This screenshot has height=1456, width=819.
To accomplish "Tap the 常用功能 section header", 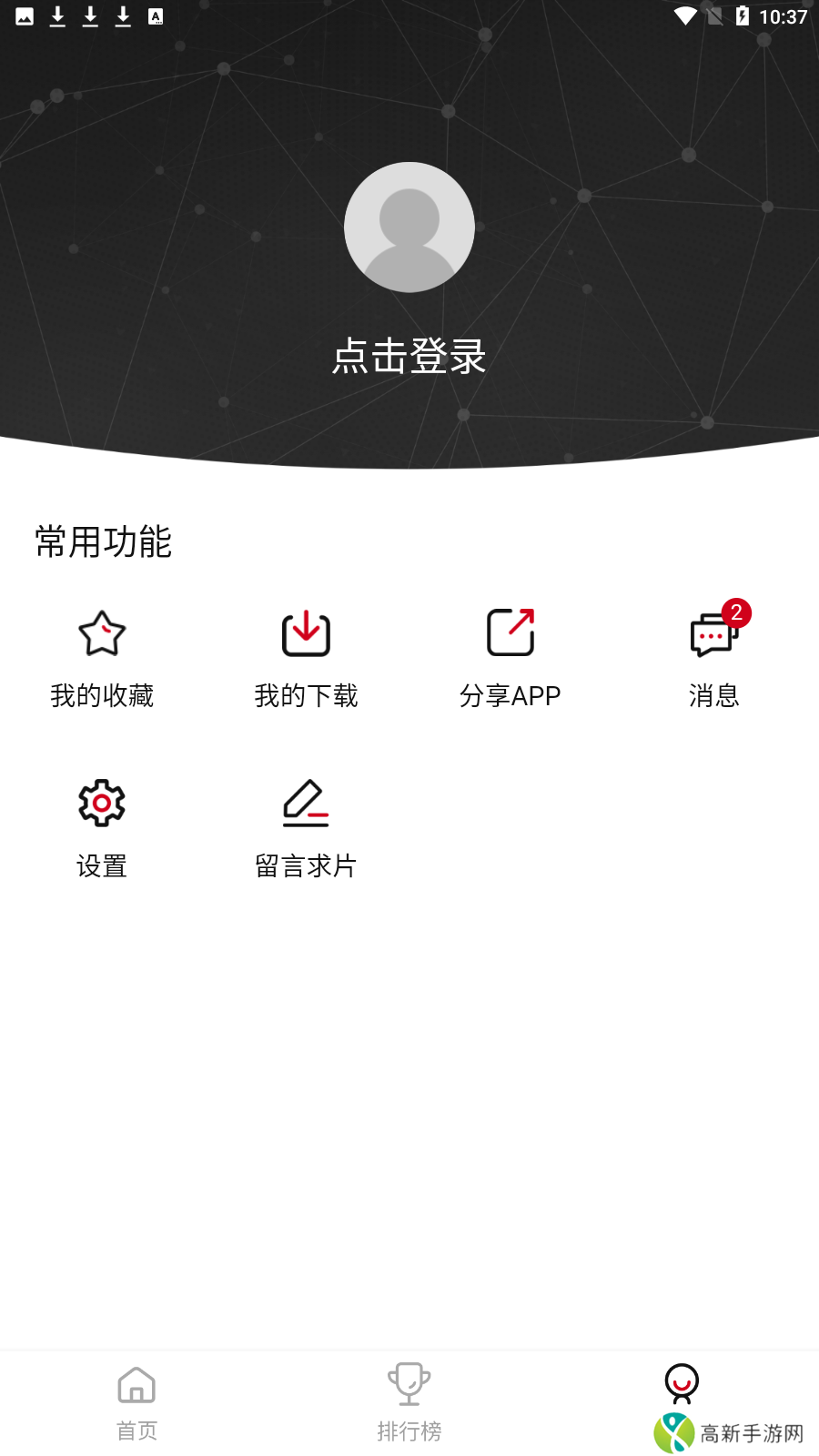I will (102, 541).
